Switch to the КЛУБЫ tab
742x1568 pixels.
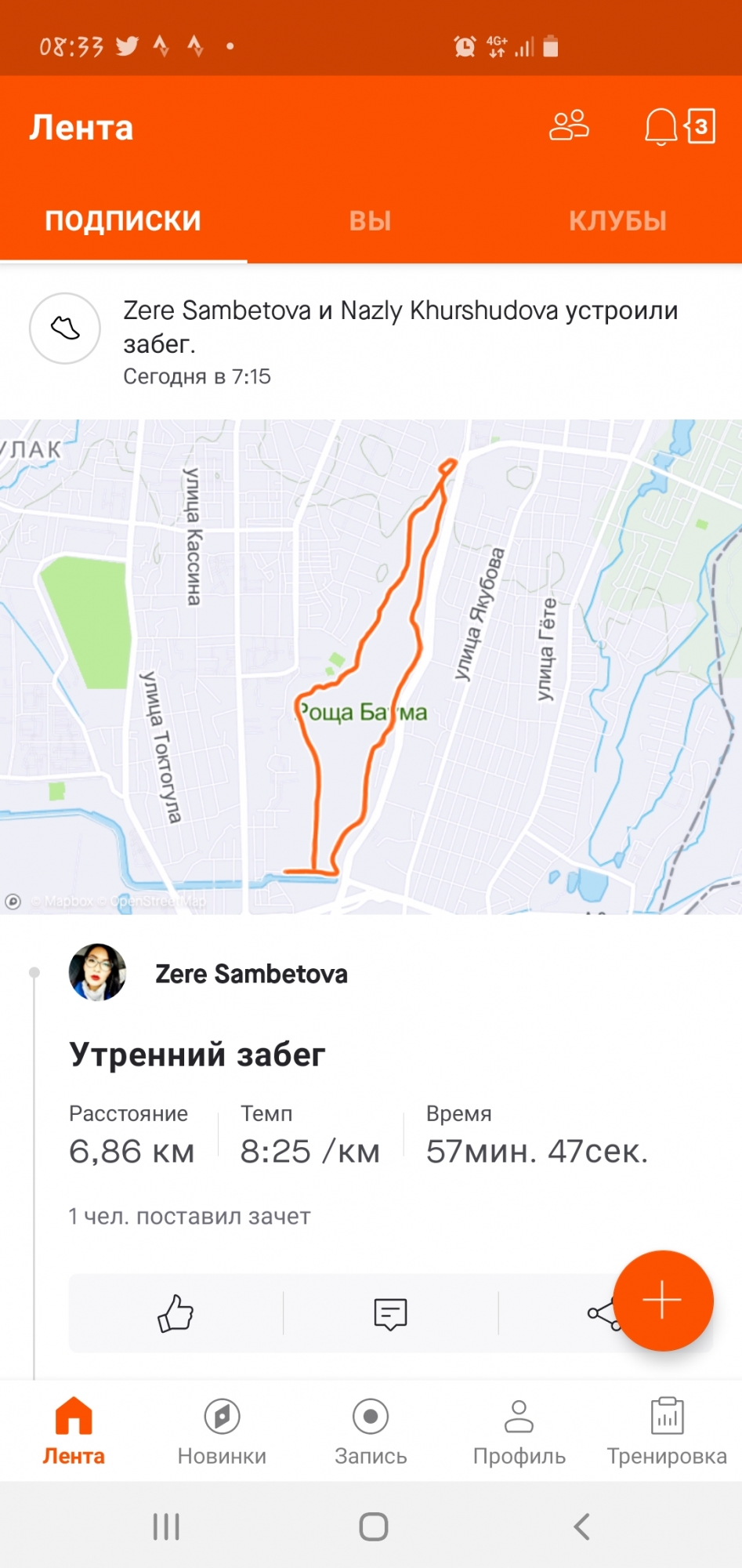click(x=617, y=221)
